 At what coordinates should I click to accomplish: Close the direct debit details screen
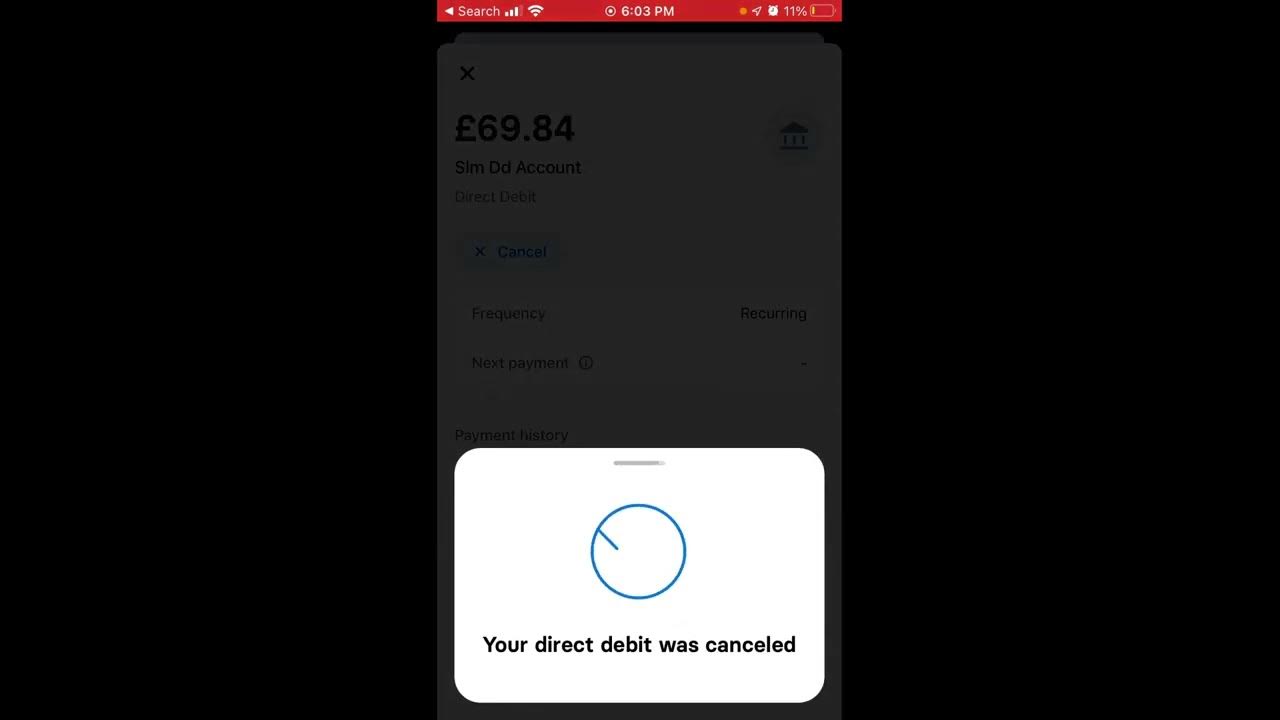pos(467,73)
